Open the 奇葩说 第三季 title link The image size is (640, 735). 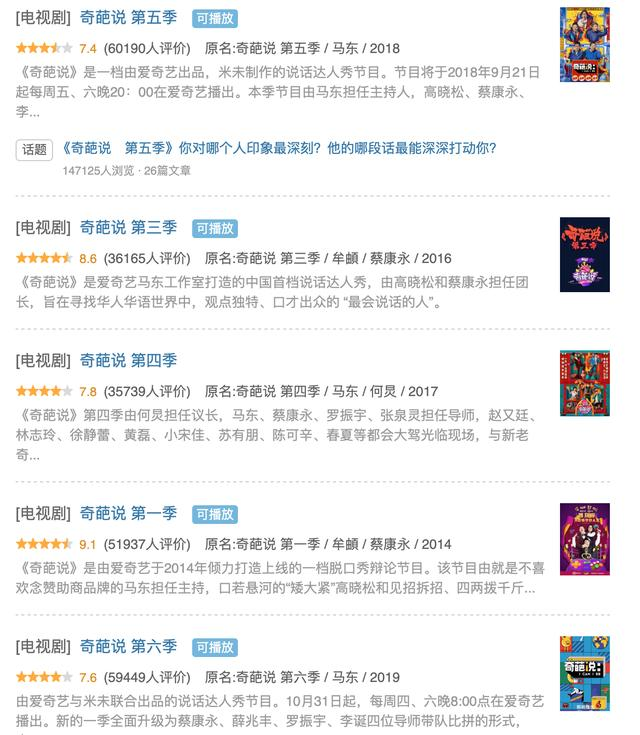128,227
